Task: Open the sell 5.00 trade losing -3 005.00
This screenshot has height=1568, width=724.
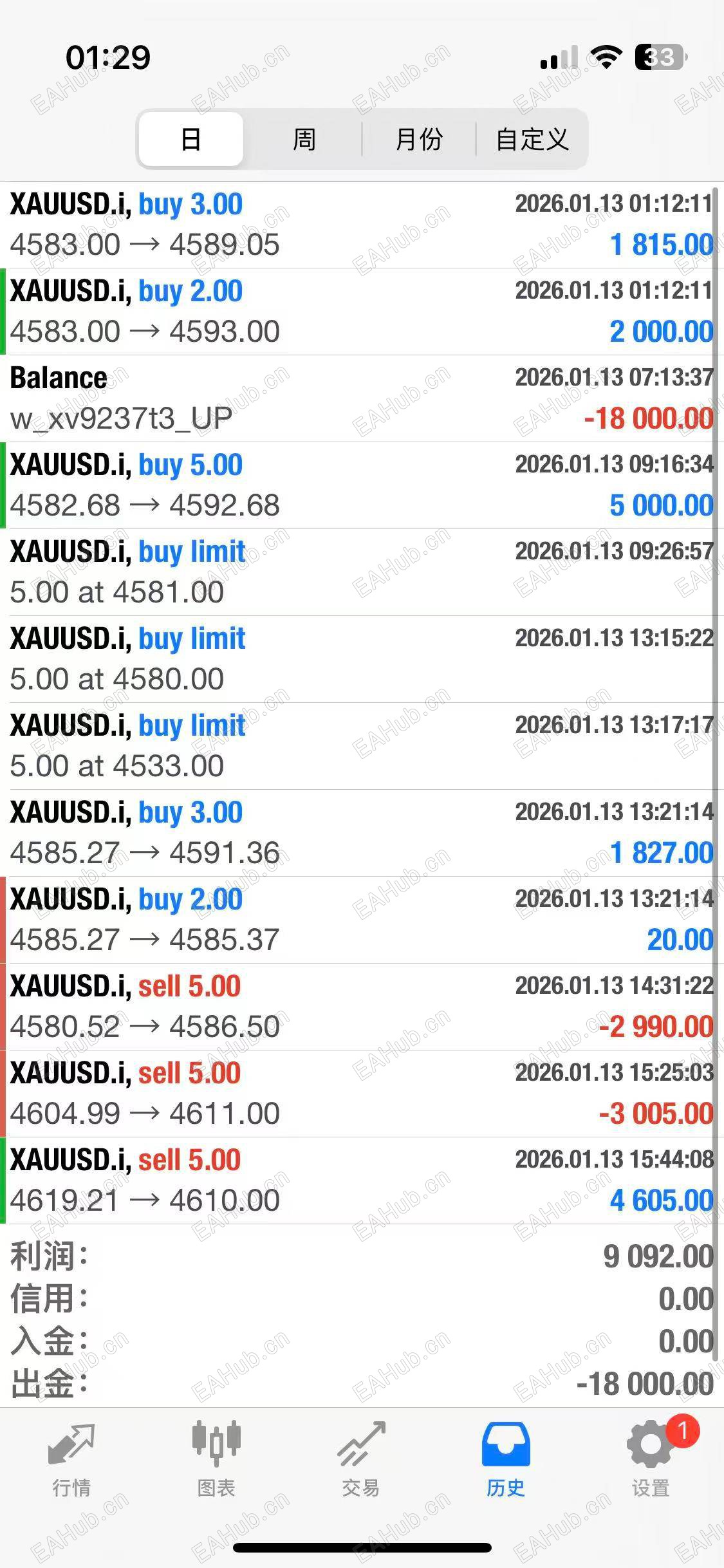Action: click(362, 1094)
